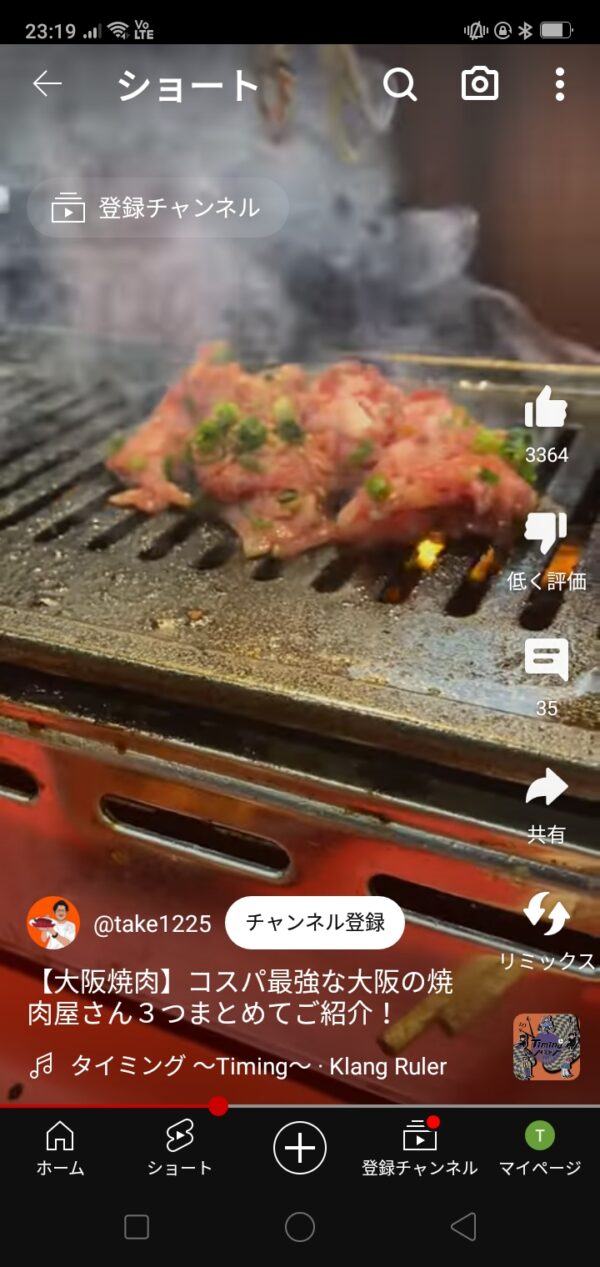
Task: Open the sound's album art thumbnail
Action: click(x=546, y=1047)
